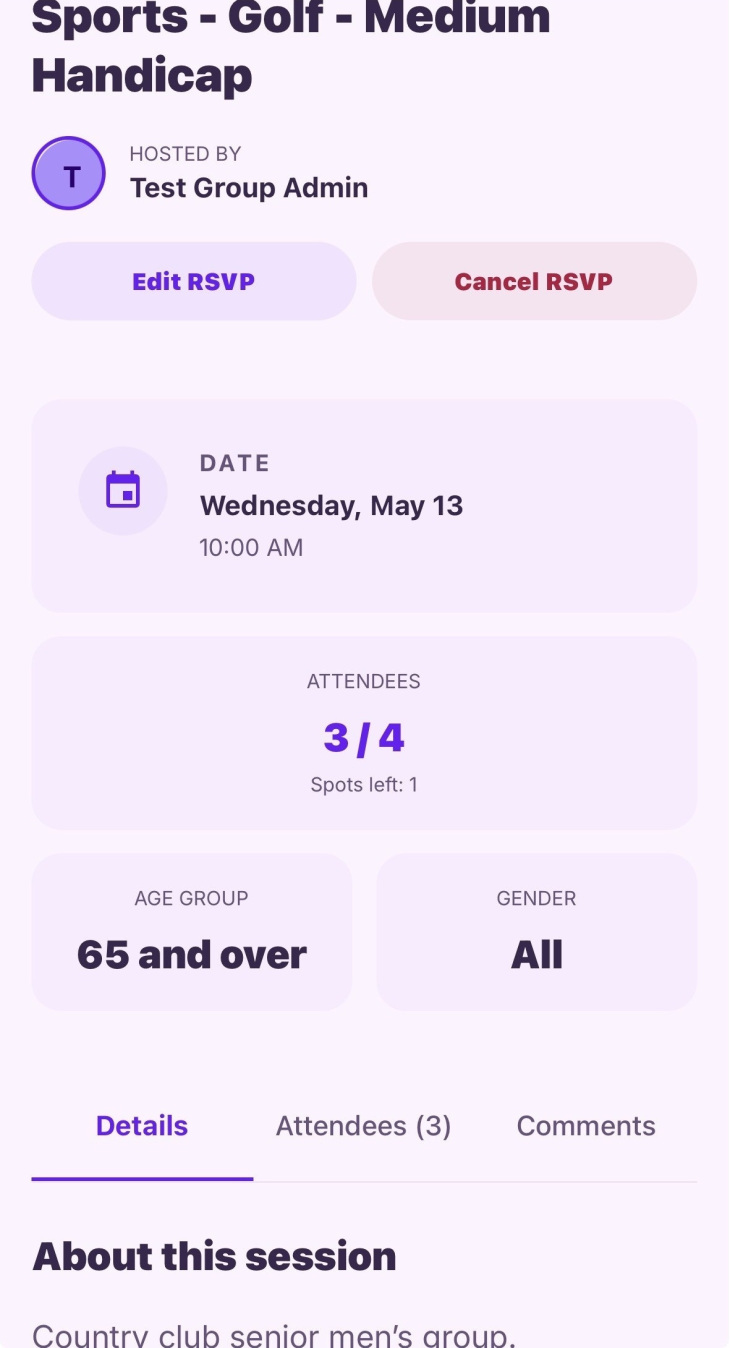Switch to the Attendees (3) tab
Image resolution: width=730 pixels, height=1348 pixels.
coord(363,1126)
